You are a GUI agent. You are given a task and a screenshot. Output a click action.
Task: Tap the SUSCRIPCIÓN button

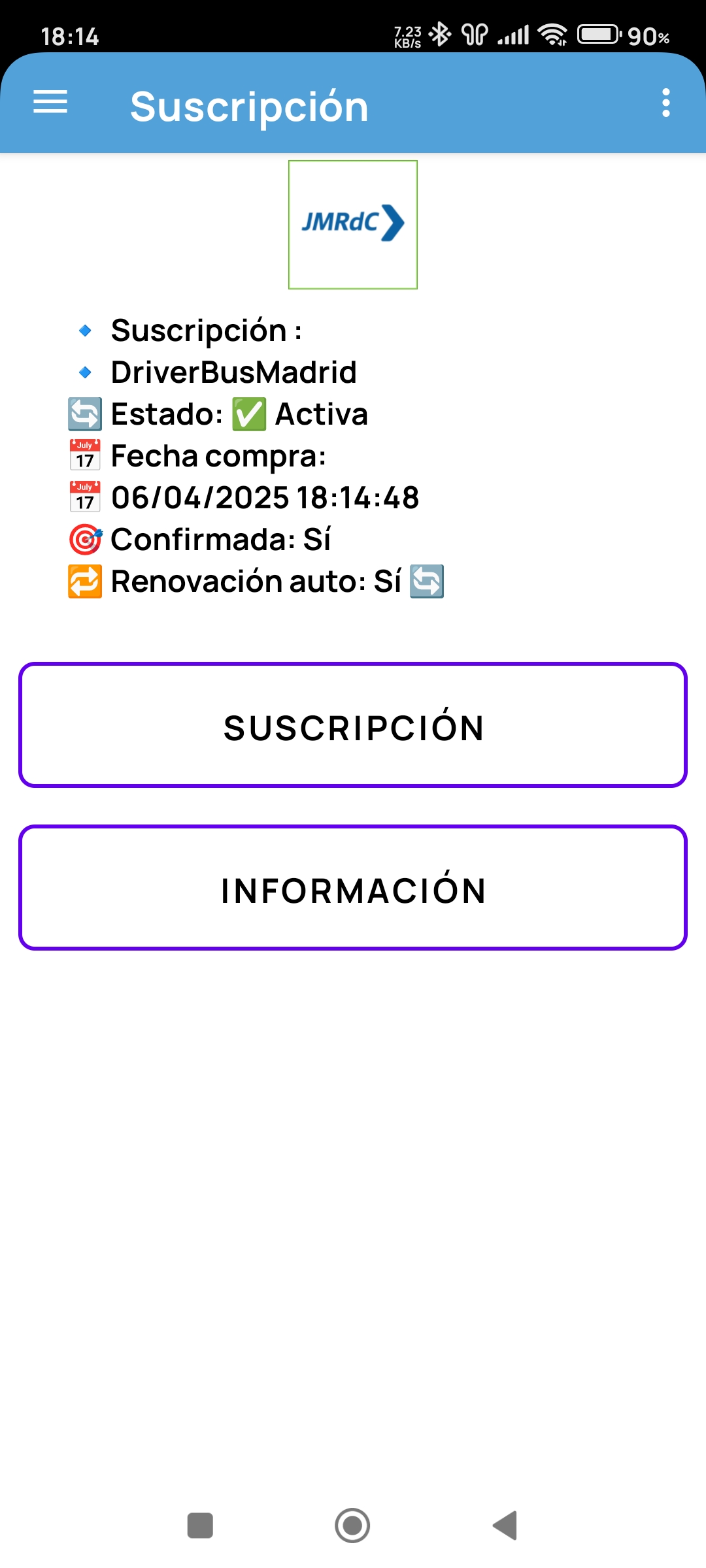pos(353,725)
